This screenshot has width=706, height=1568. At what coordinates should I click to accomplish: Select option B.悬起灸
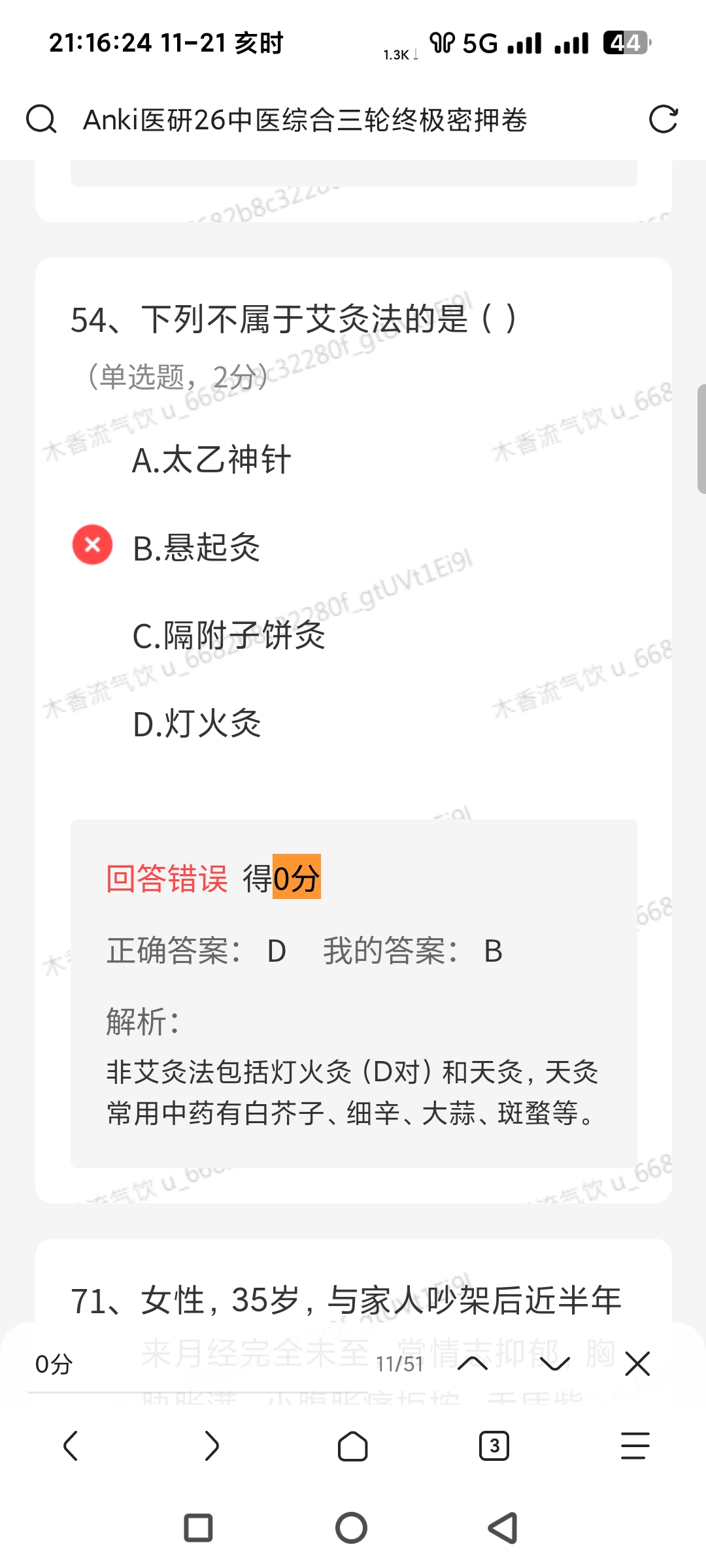(196, 547)
